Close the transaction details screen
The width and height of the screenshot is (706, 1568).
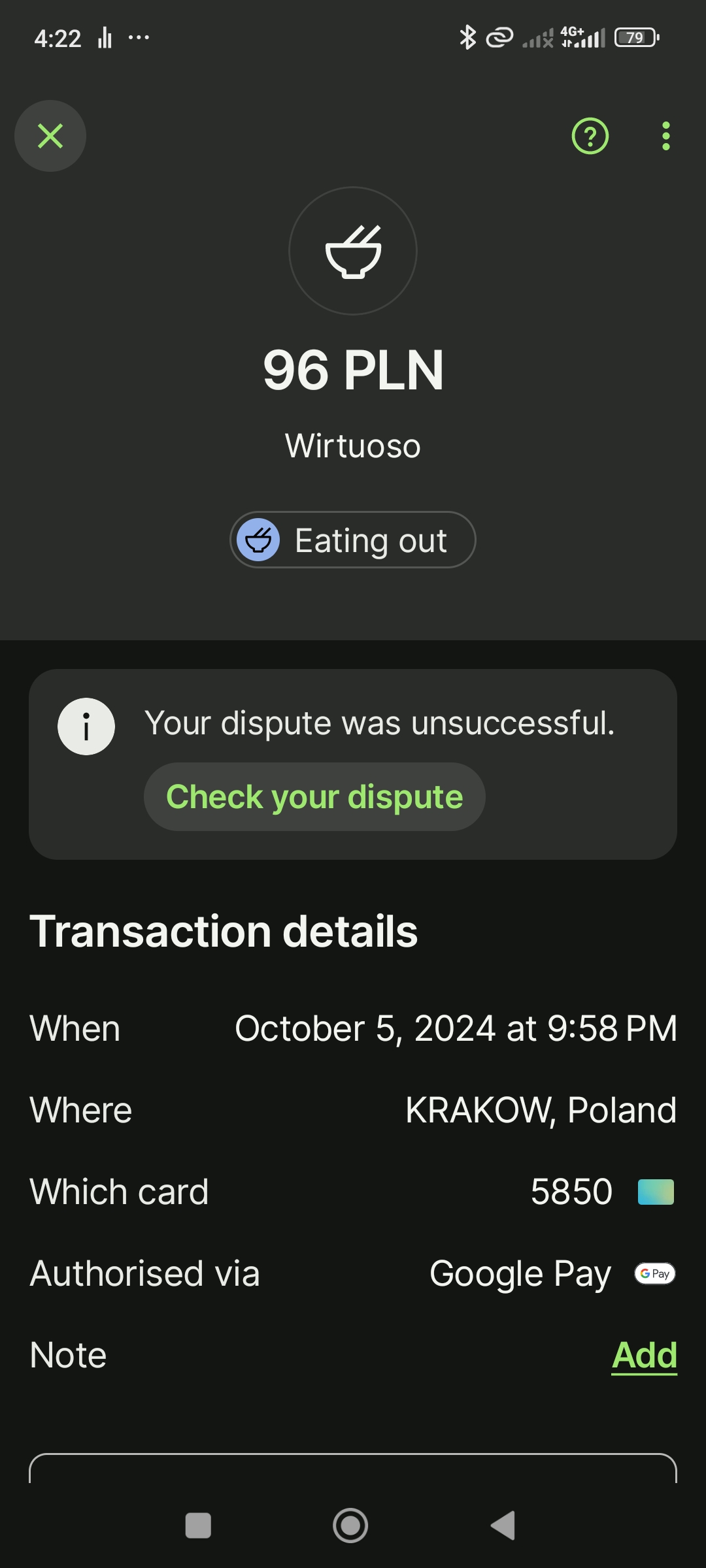pos(50,136)
